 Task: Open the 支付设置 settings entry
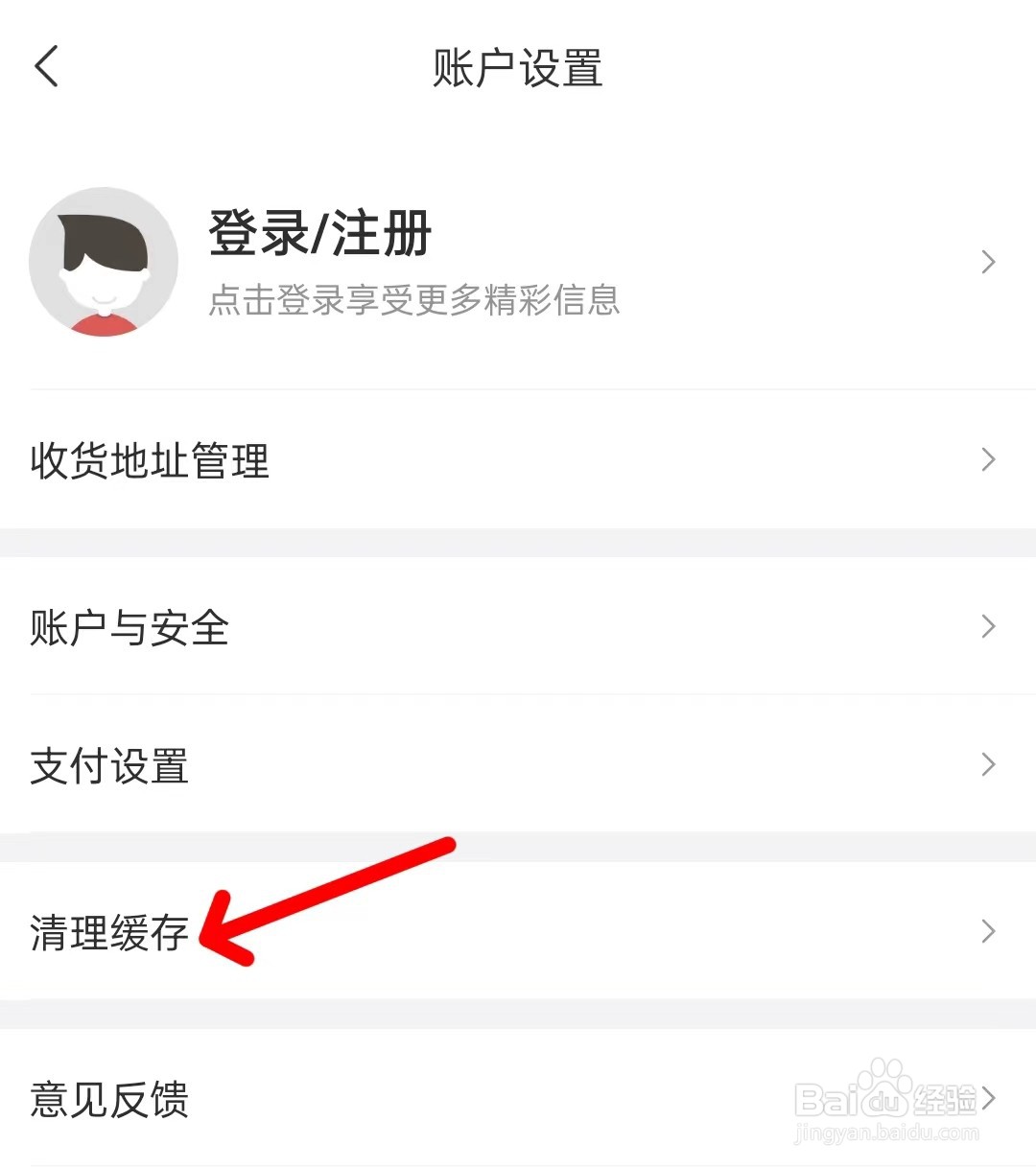point(107,765)
